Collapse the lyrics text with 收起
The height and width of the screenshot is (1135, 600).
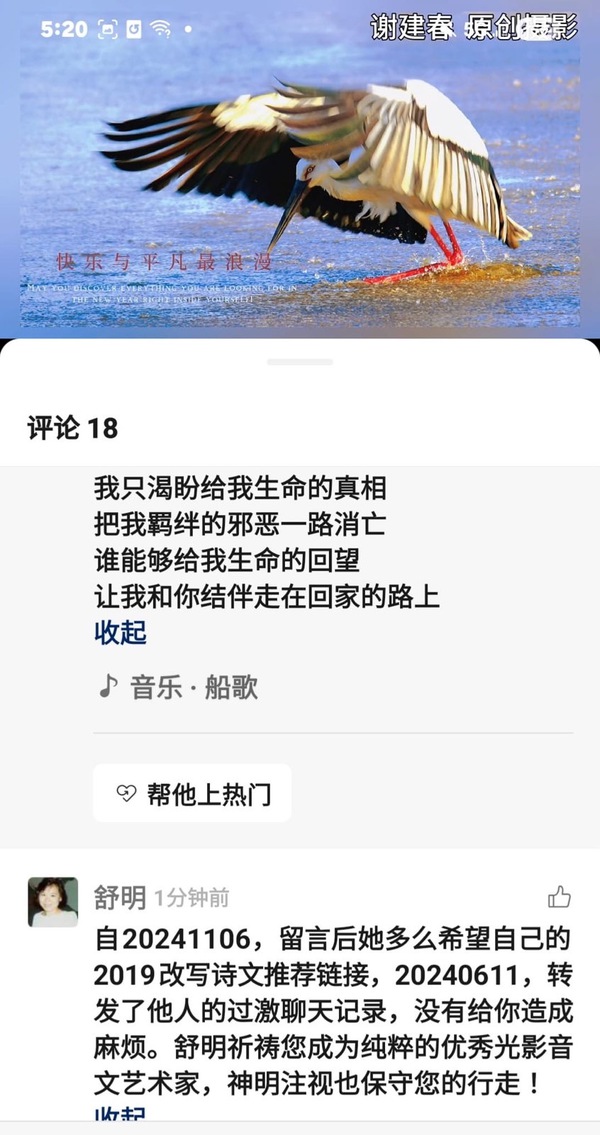coord(120,632)
